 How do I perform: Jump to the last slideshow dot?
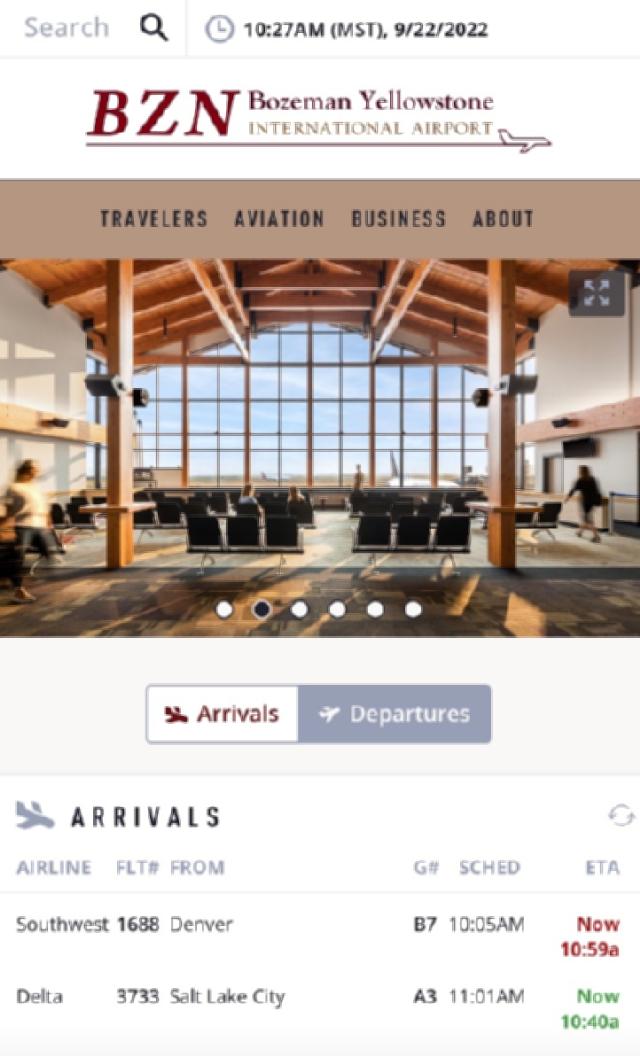point(413,609)
